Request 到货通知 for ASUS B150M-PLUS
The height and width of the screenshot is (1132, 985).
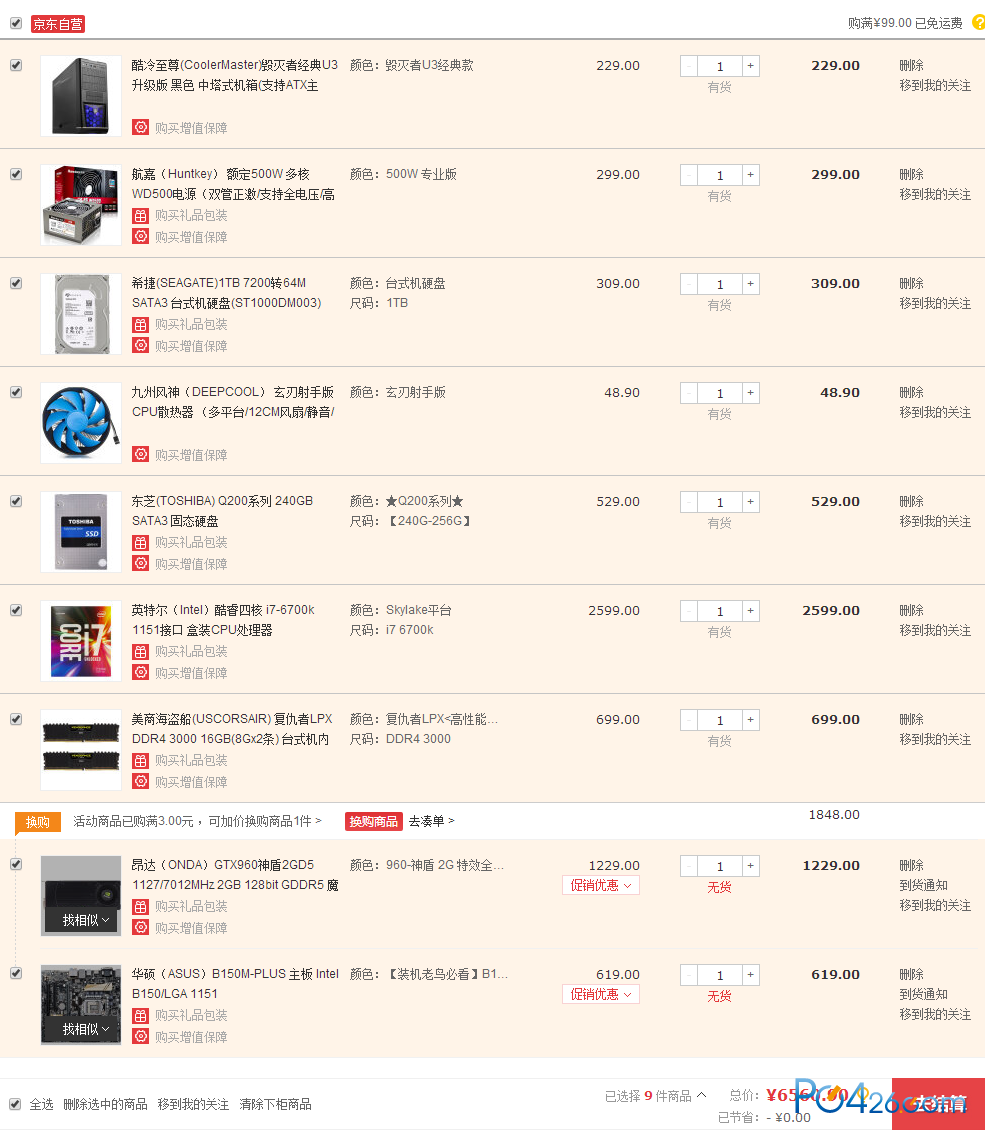click(x=923, y=995)
